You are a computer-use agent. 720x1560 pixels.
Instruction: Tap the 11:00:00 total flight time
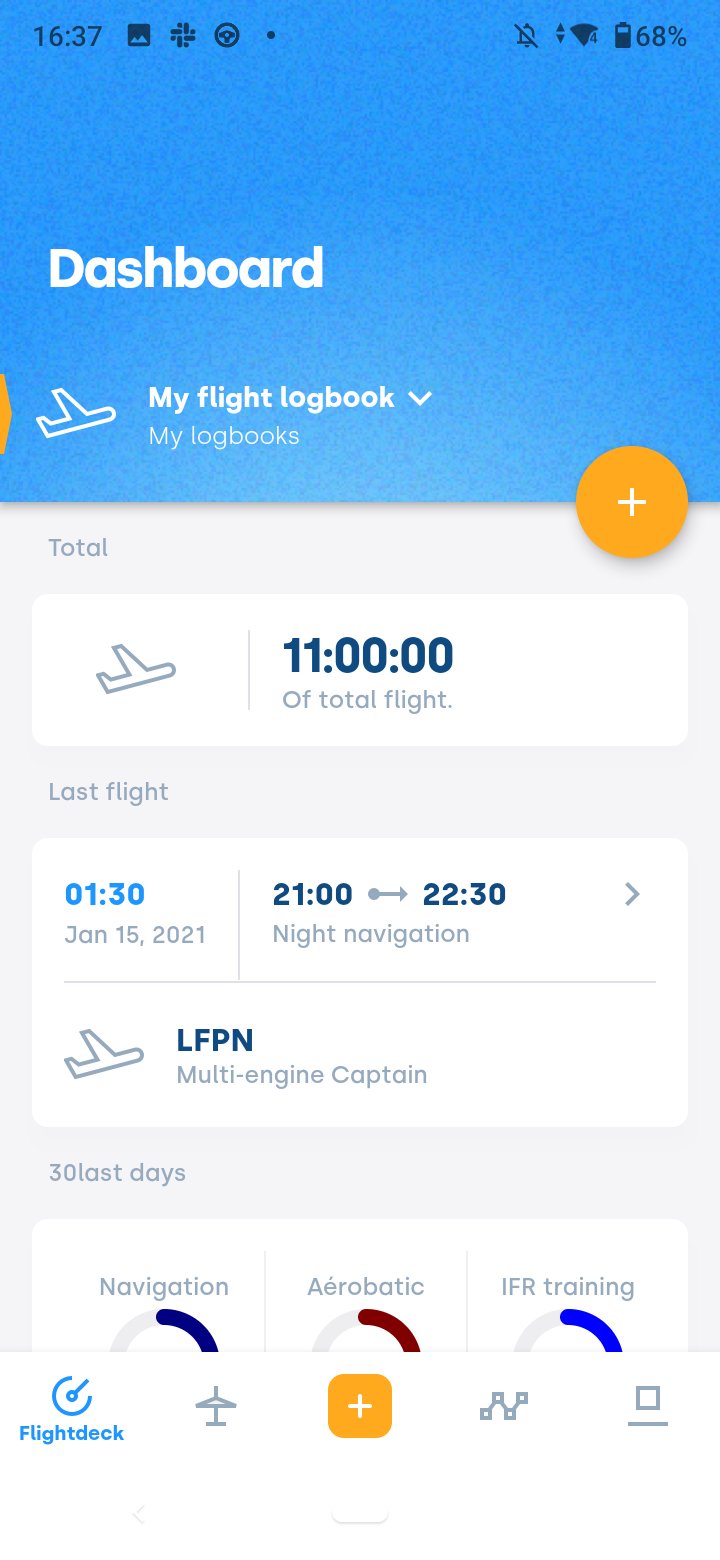pos(369,655)
